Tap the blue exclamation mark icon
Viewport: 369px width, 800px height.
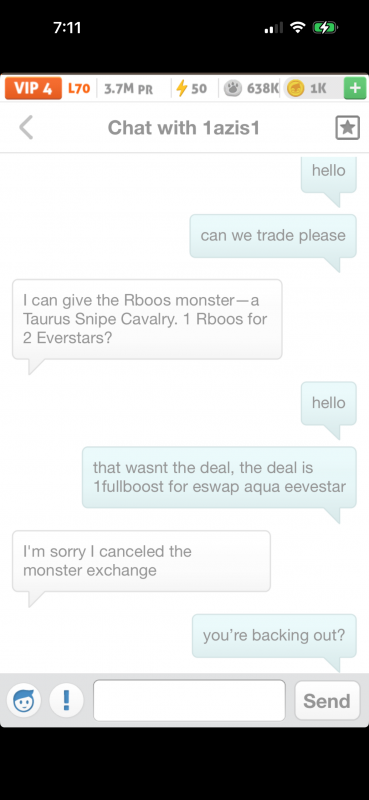pyautogui.click(x=66, y=701)
